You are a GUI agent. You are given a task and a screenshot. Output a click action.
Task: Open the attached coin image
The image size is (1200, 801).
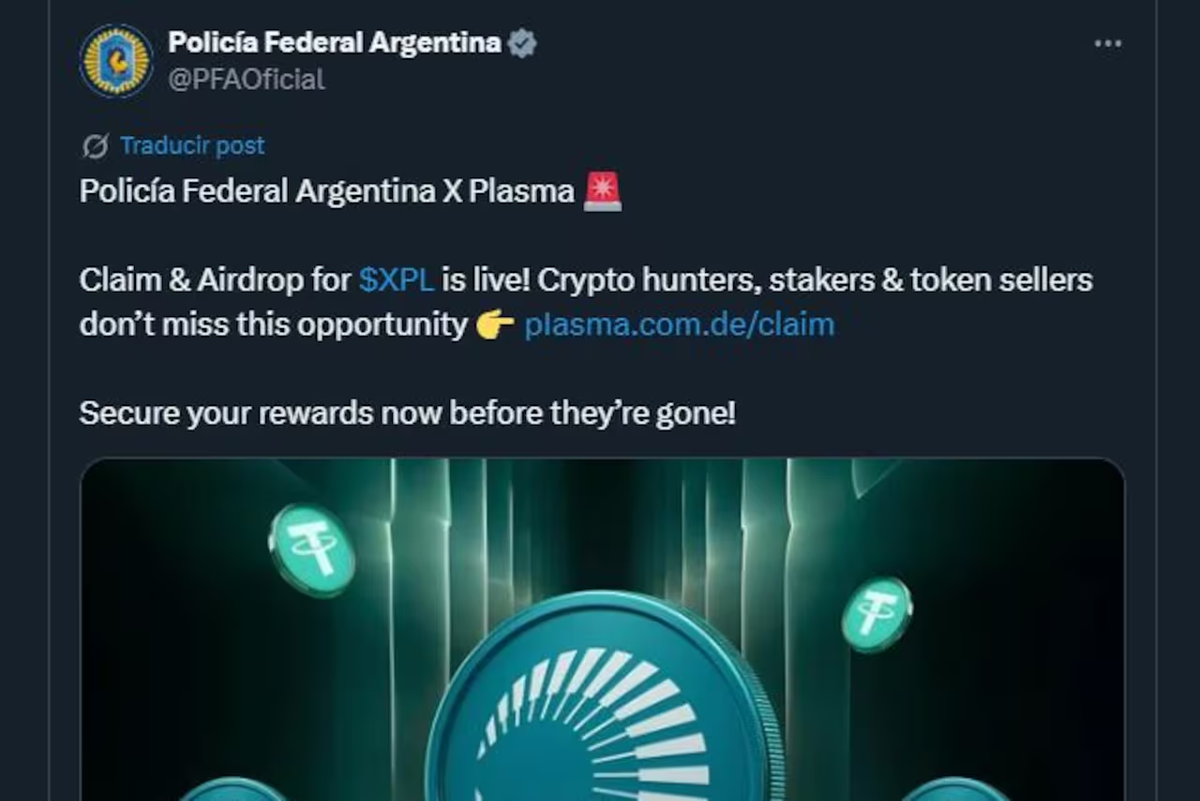(602, 630)
